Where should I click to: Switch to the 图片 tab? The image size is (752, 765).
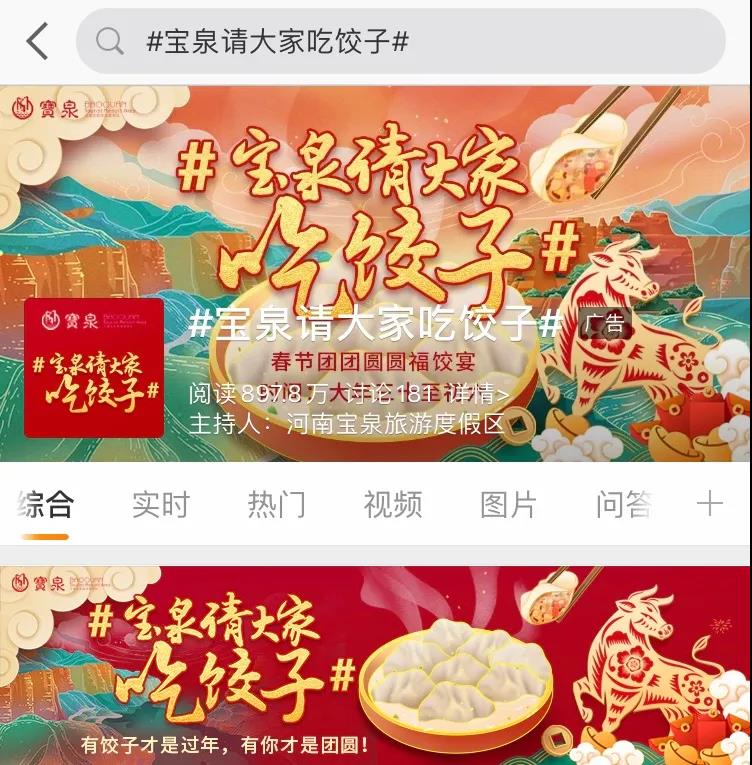(508, 504)
